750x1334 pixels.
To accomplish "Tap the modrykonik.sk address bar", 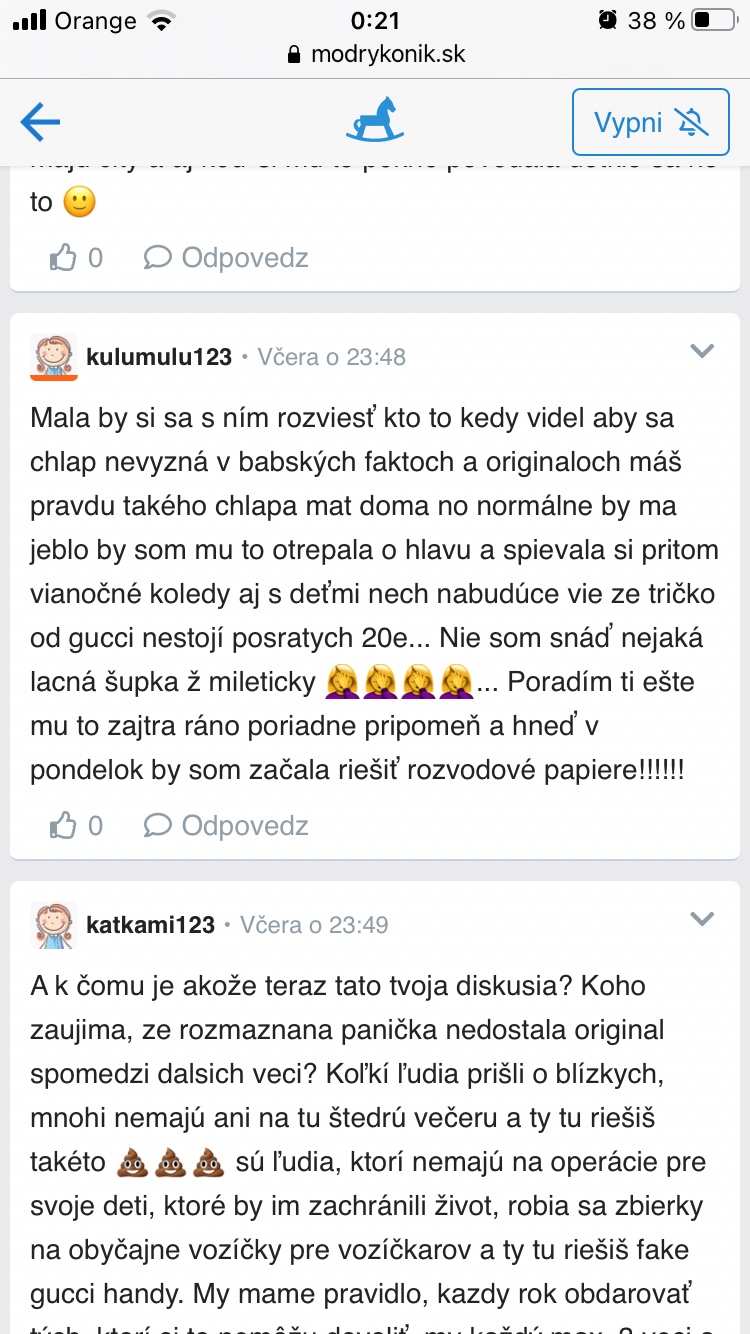I will [375, 54].
